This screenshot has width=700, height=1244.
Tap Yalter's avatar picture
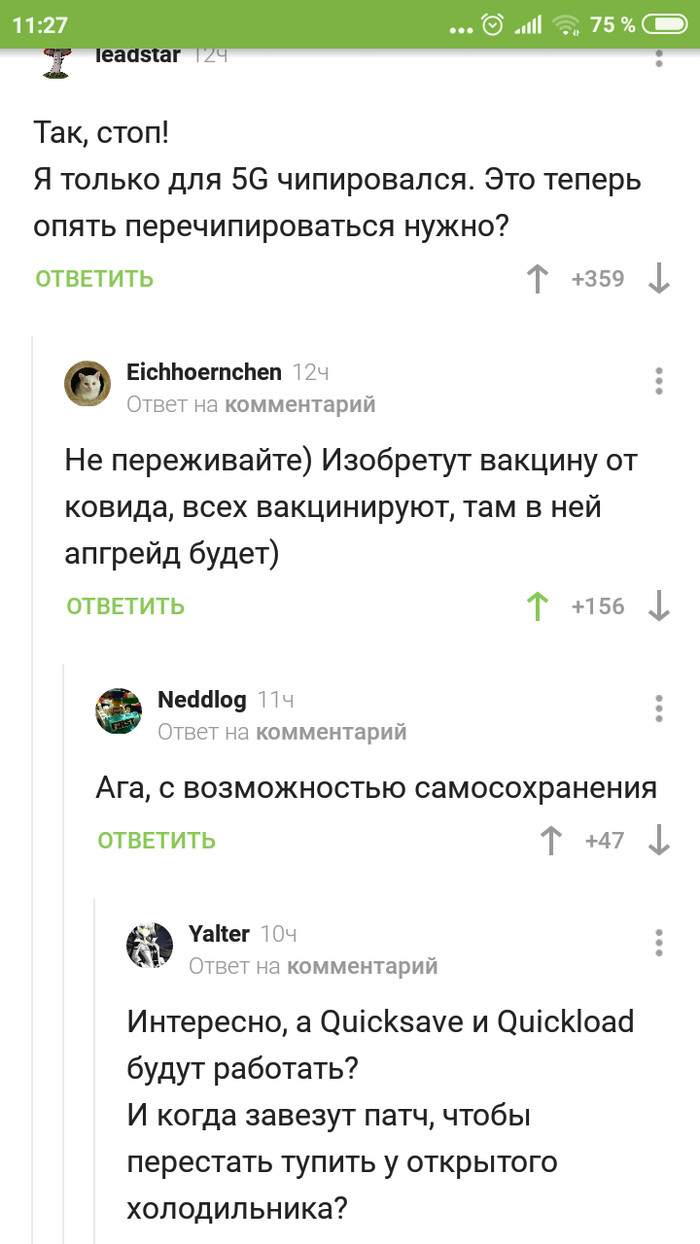click(x=150, y=945)
